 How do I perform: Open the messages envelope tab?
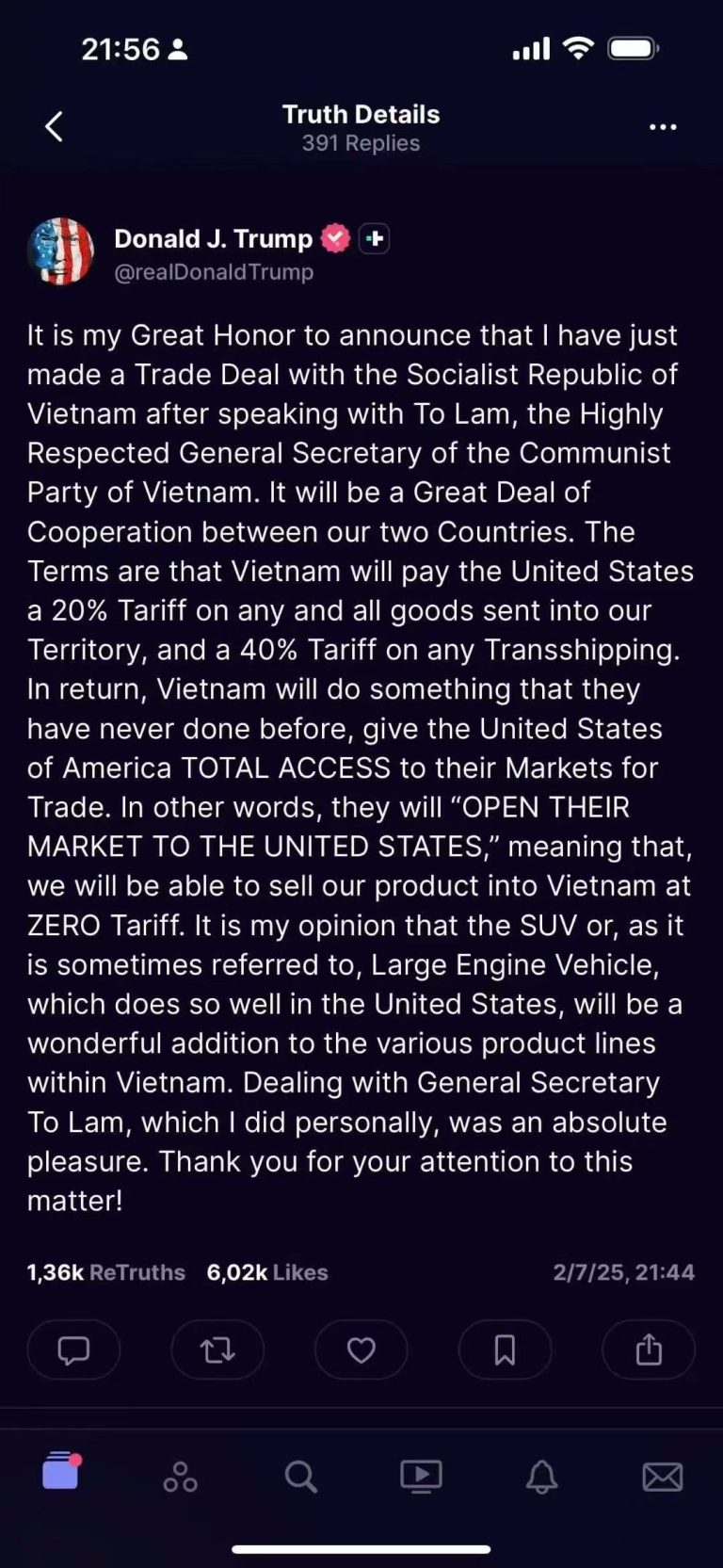pyautogui.click(x=662, y=1476)
